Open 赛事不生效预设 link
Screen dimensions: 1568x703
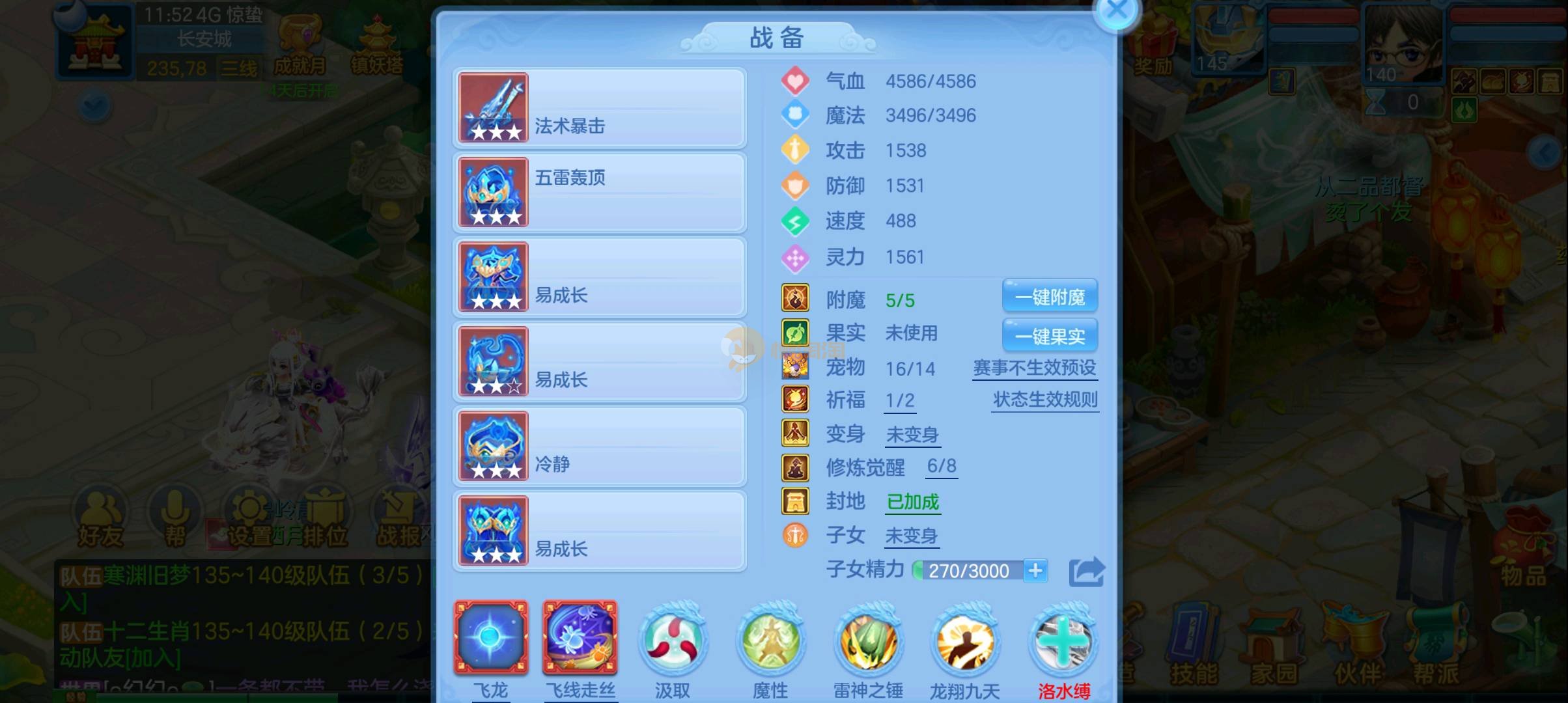click(x=1034, y=368)
